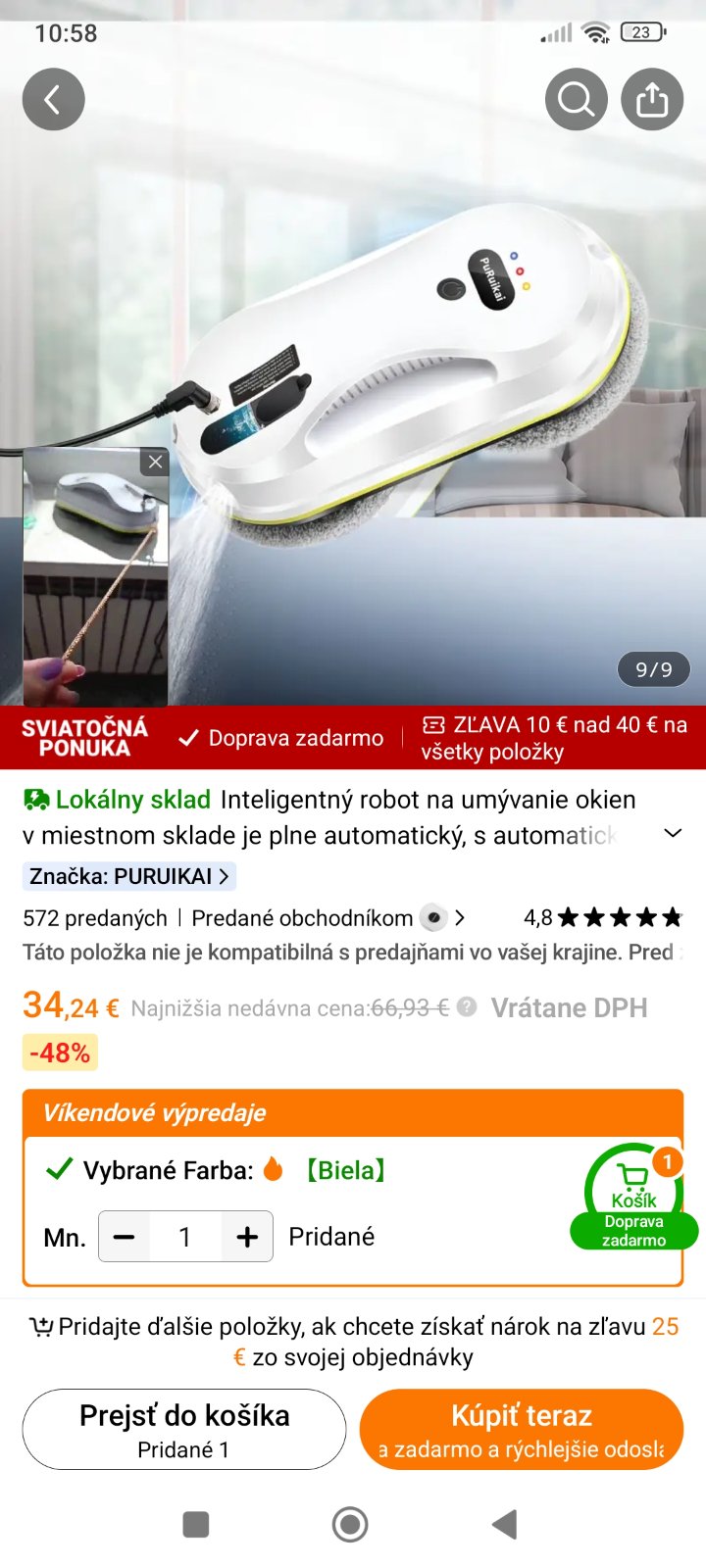Viewport: 706px width, 1568px height.
Task: Close the floating video thumbnail
Action: pyautogui.click(x=155, y=462)
